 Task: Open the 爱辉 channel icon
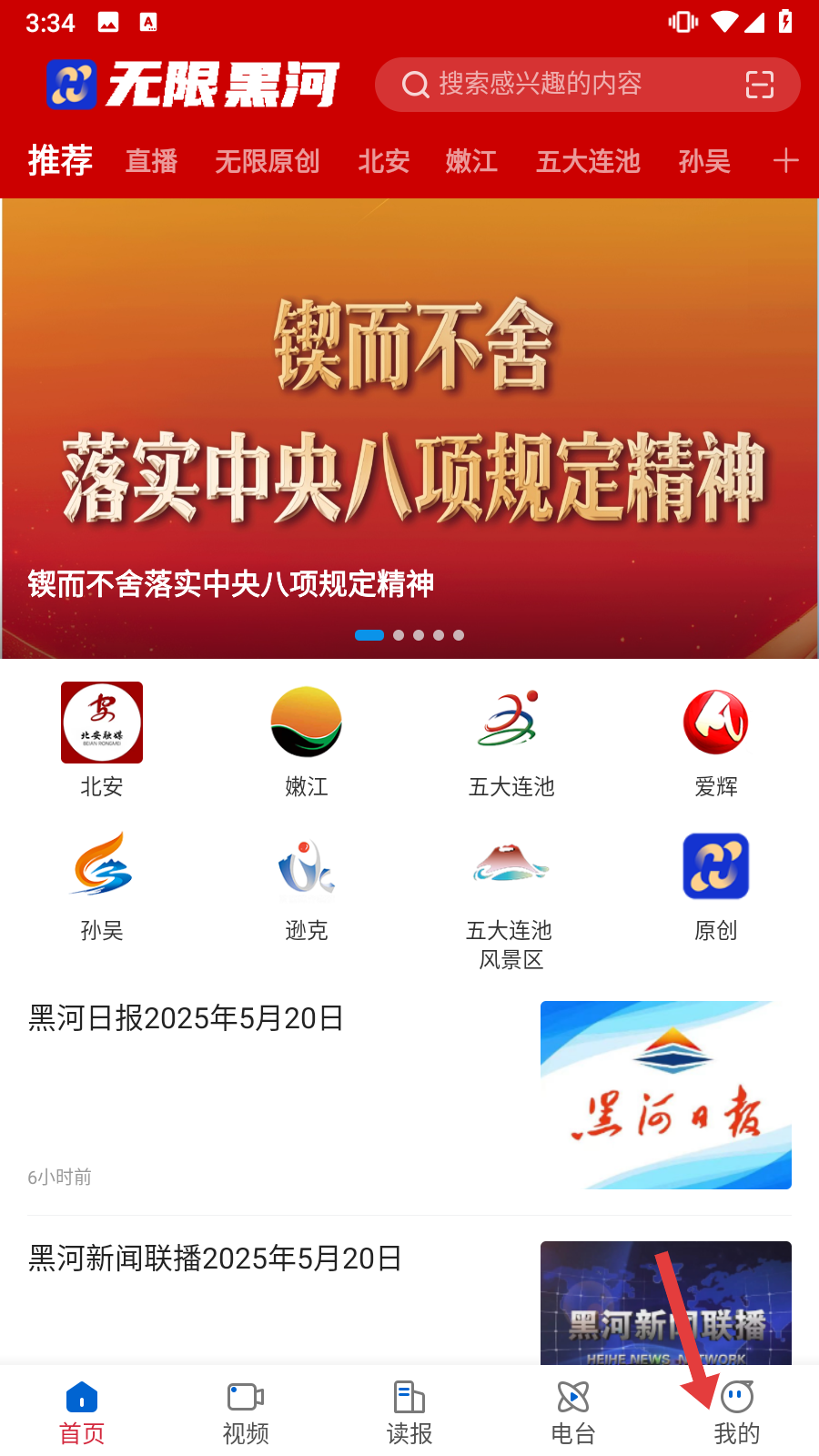[716, 723]
